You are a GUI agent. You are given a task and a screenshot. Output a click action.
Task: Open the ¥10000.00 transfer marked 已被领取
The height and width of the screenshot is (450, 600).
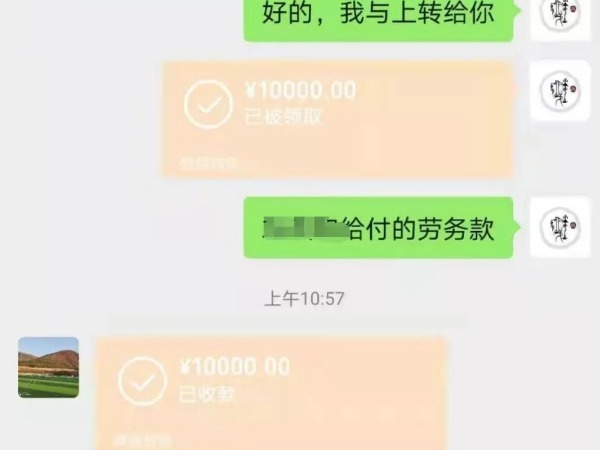click(338, 118)
